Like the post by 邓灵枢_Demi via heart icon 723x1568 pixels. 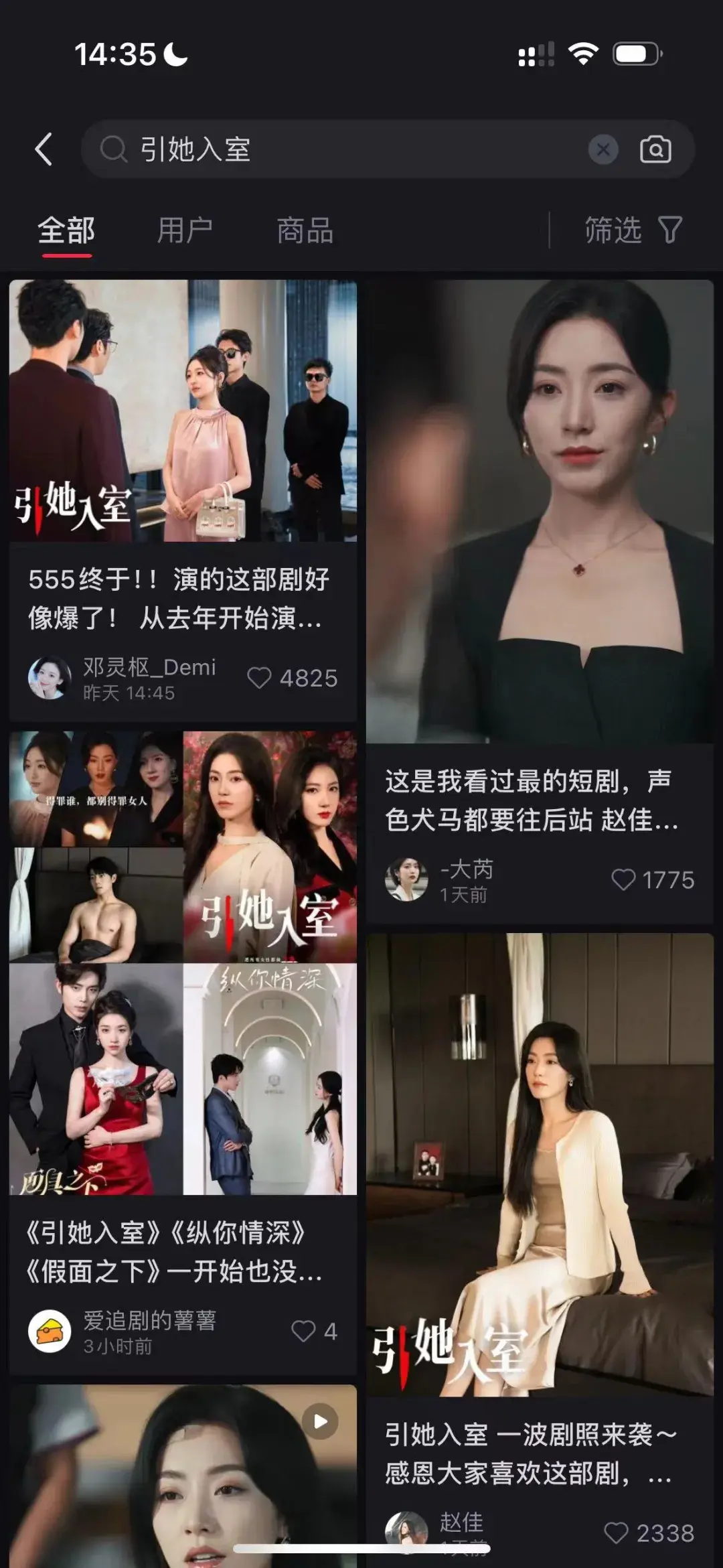click(x=260, y=678)
